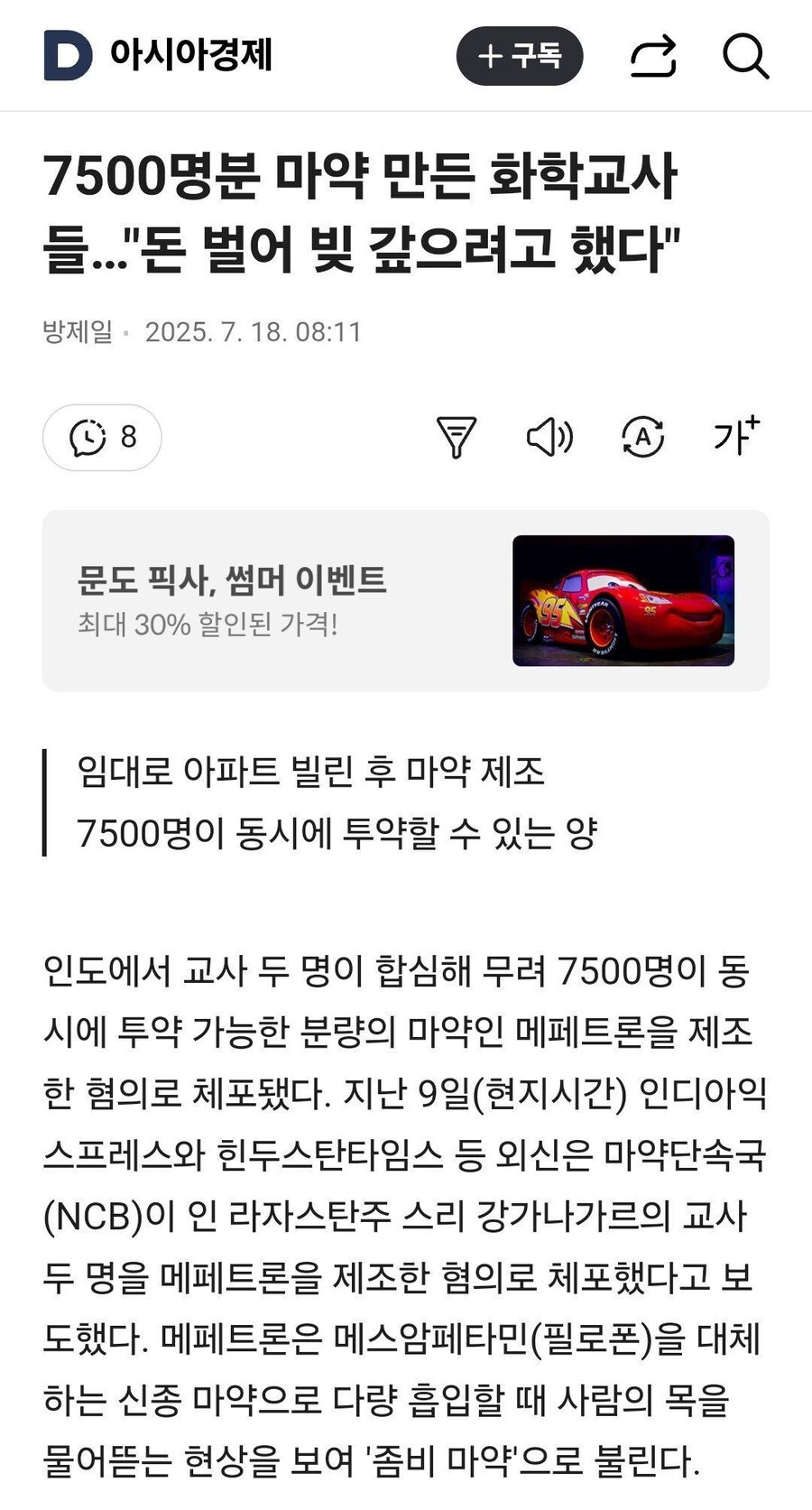812x1510 pixels.
Task: Click the comment count number 8
Action: [x=127, y=438]
